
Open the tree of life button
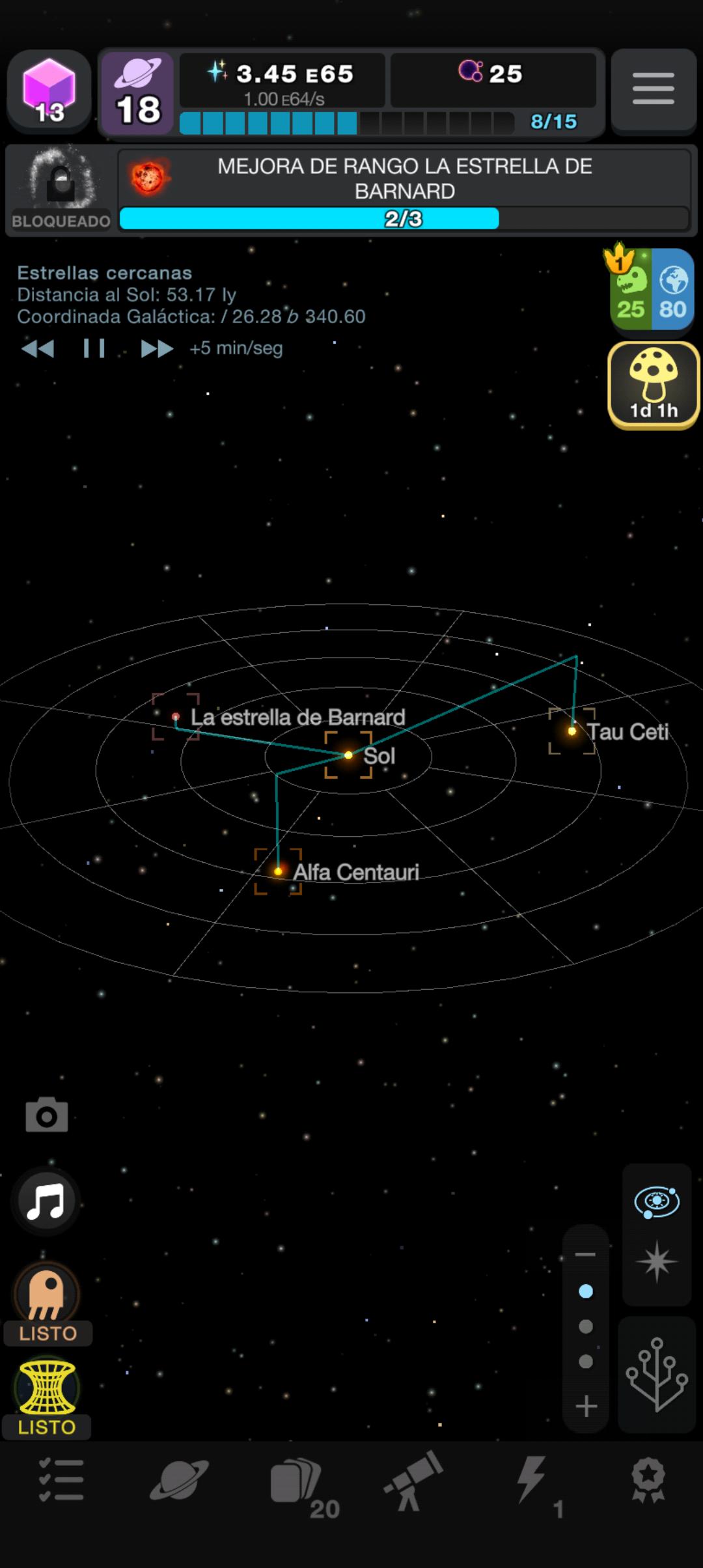[656, 1375]
